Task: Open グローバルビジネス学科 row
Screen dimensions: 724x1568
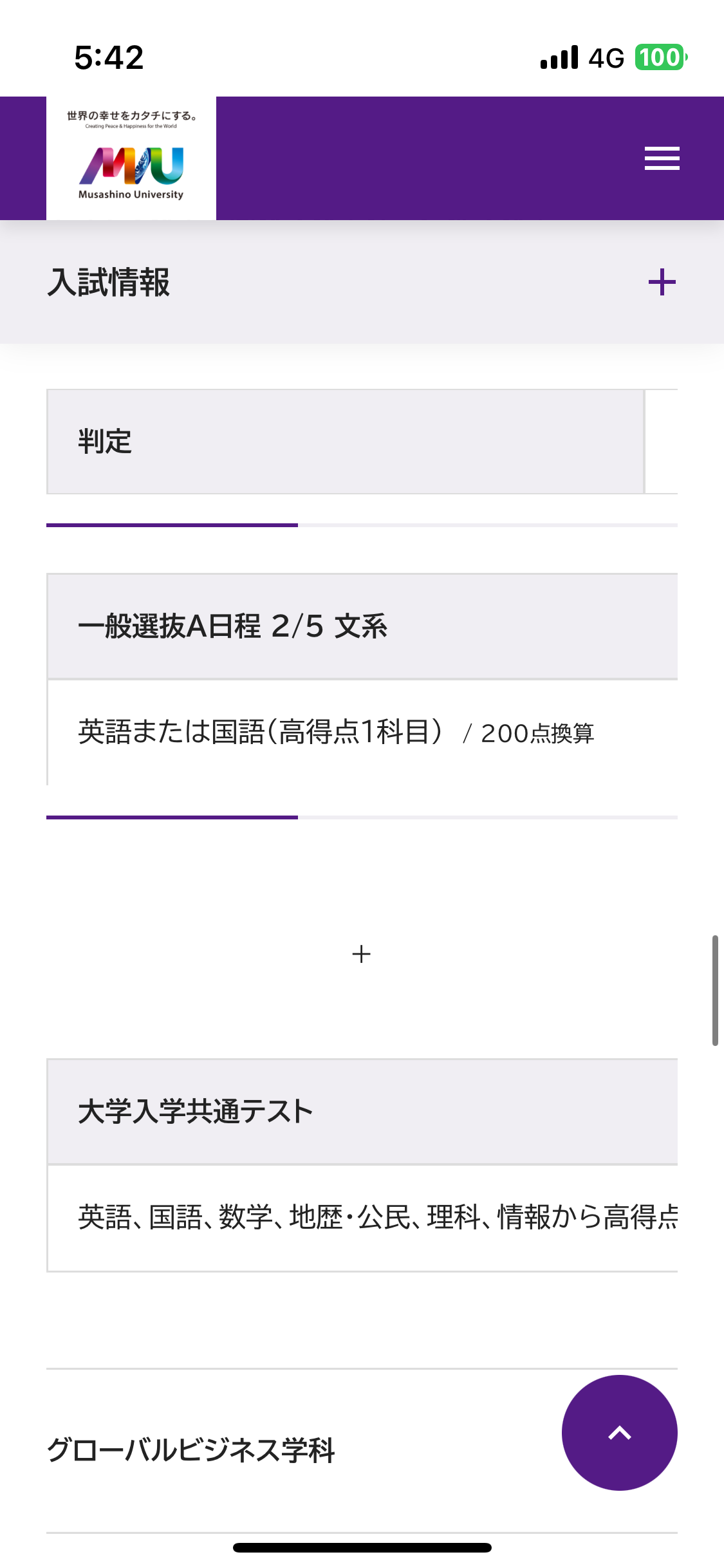Action: (190, 1451)
